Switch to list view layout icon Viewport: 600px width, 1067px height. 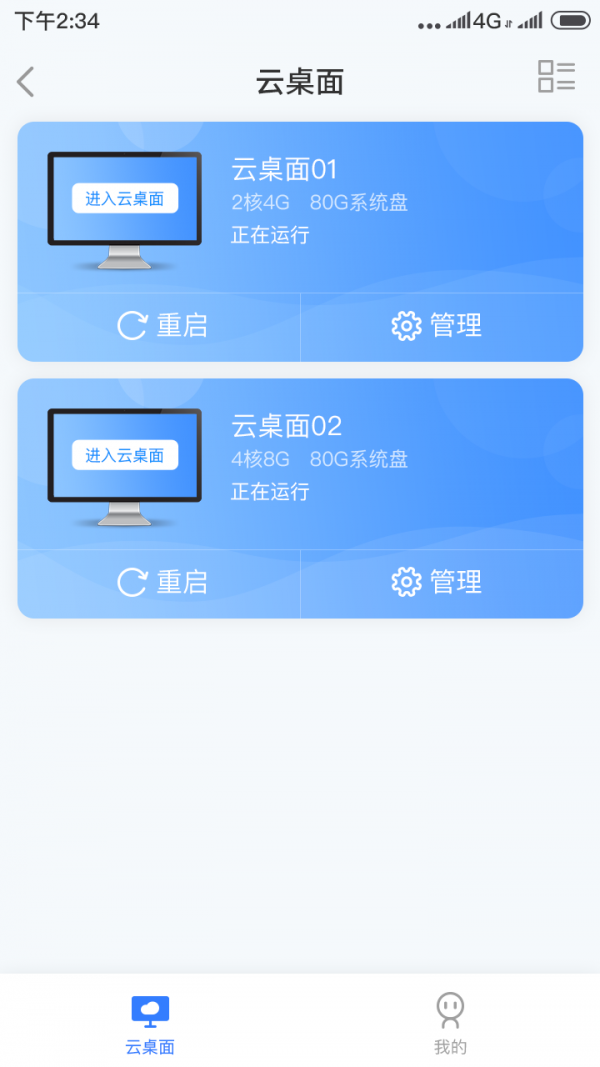(556, 76)
